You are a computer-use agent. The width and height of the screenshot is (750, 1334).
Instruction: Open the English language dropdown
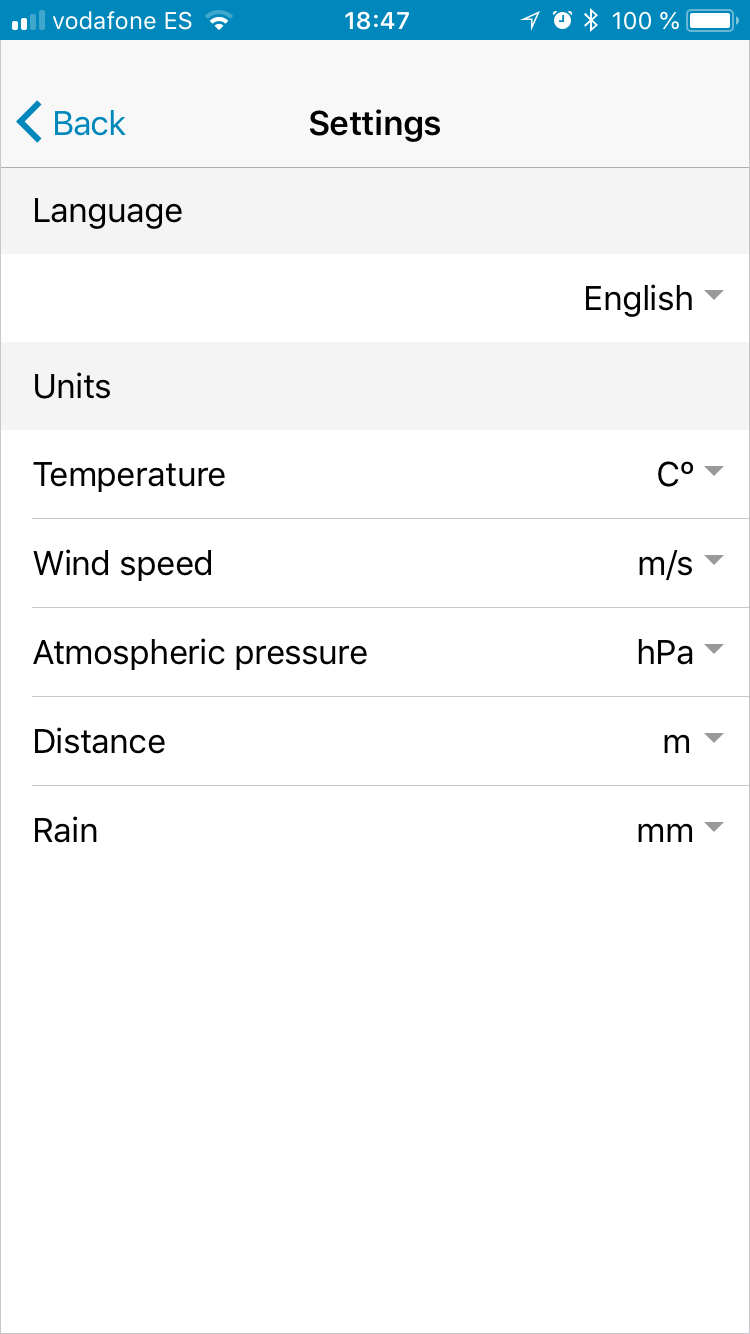[653, 298]
